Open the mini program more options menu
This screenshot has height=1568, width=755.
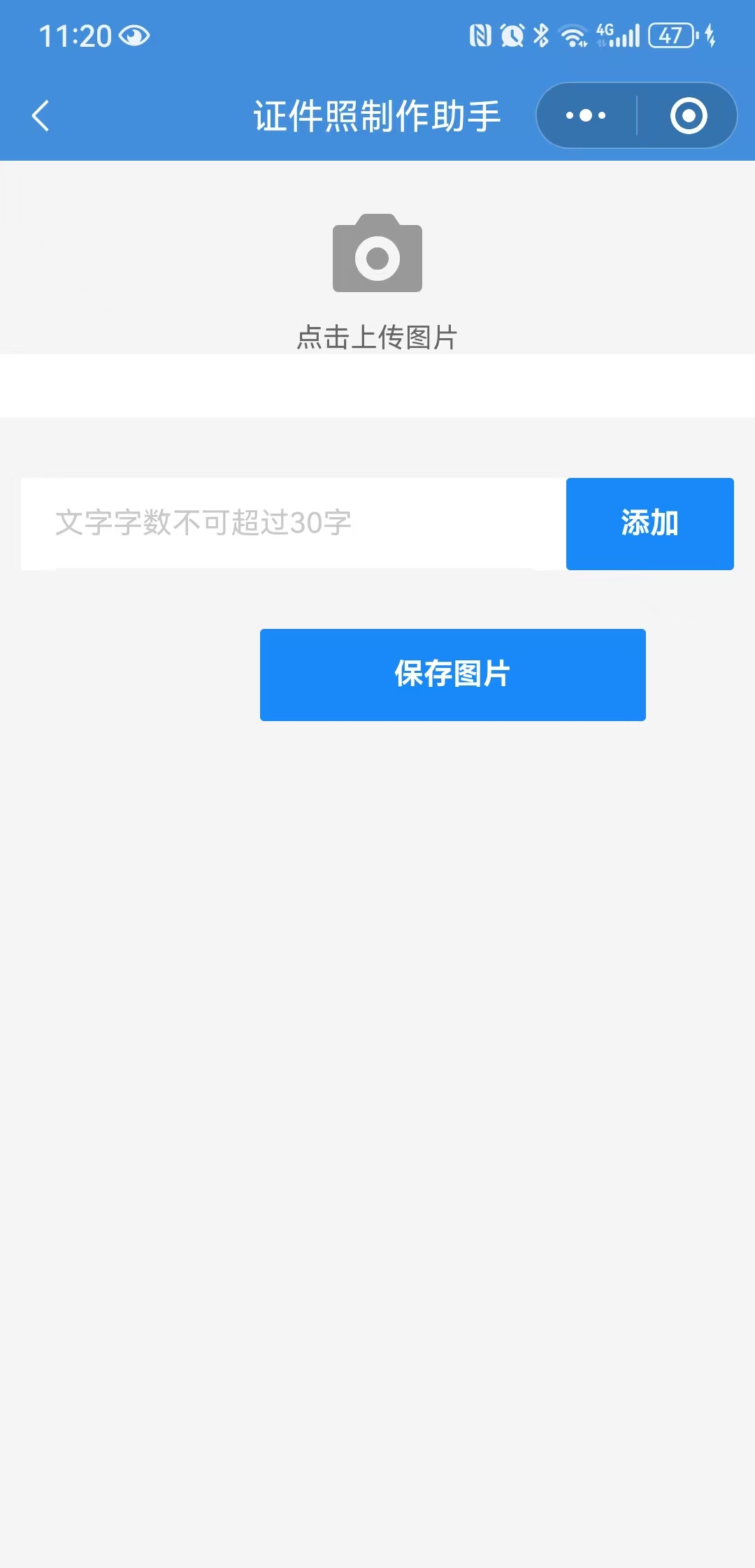point(586,116)
